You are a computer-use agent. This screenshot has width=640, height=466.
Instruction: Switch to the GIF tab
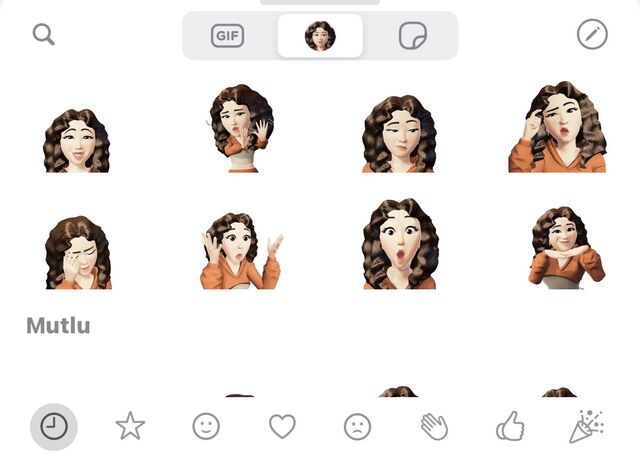pos(228,36)
